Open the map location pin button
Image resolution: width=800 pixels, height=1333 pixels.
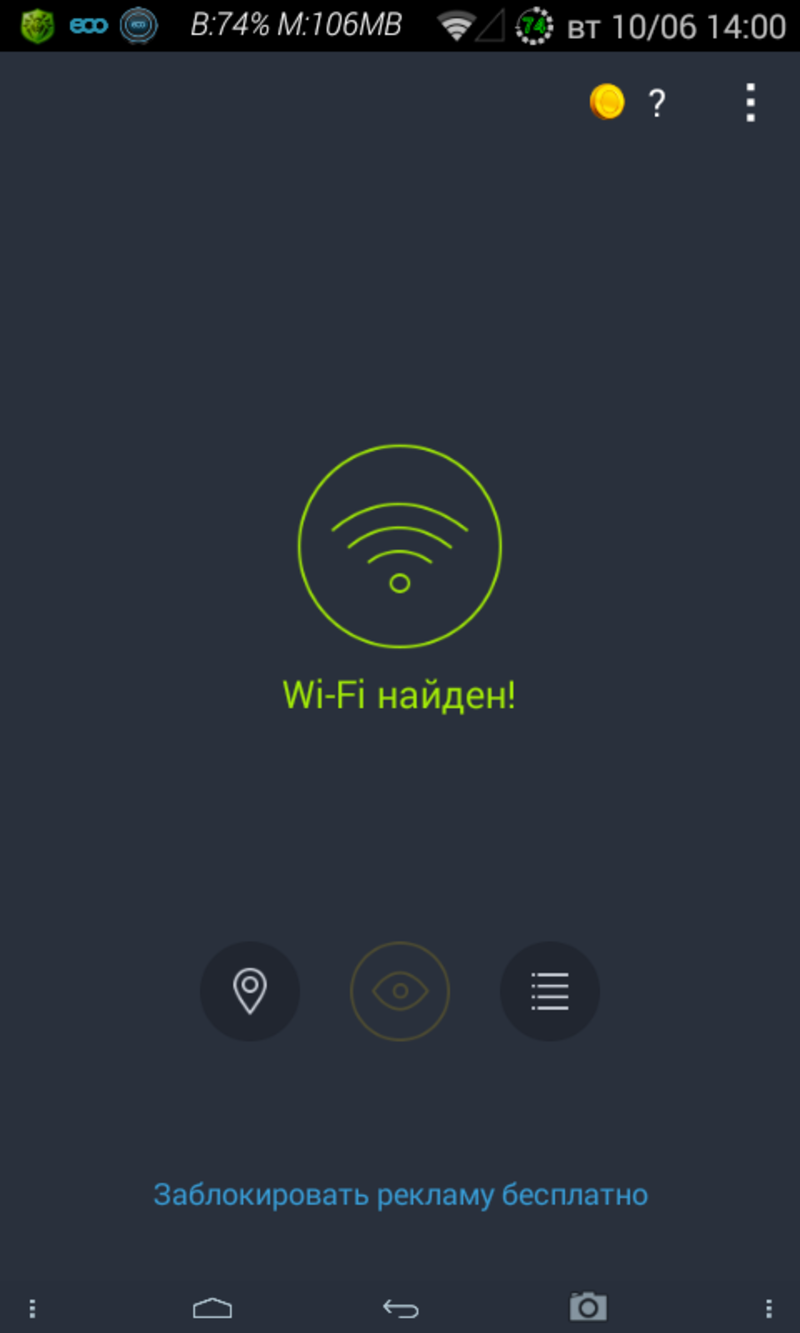click(x=250, y=991)
